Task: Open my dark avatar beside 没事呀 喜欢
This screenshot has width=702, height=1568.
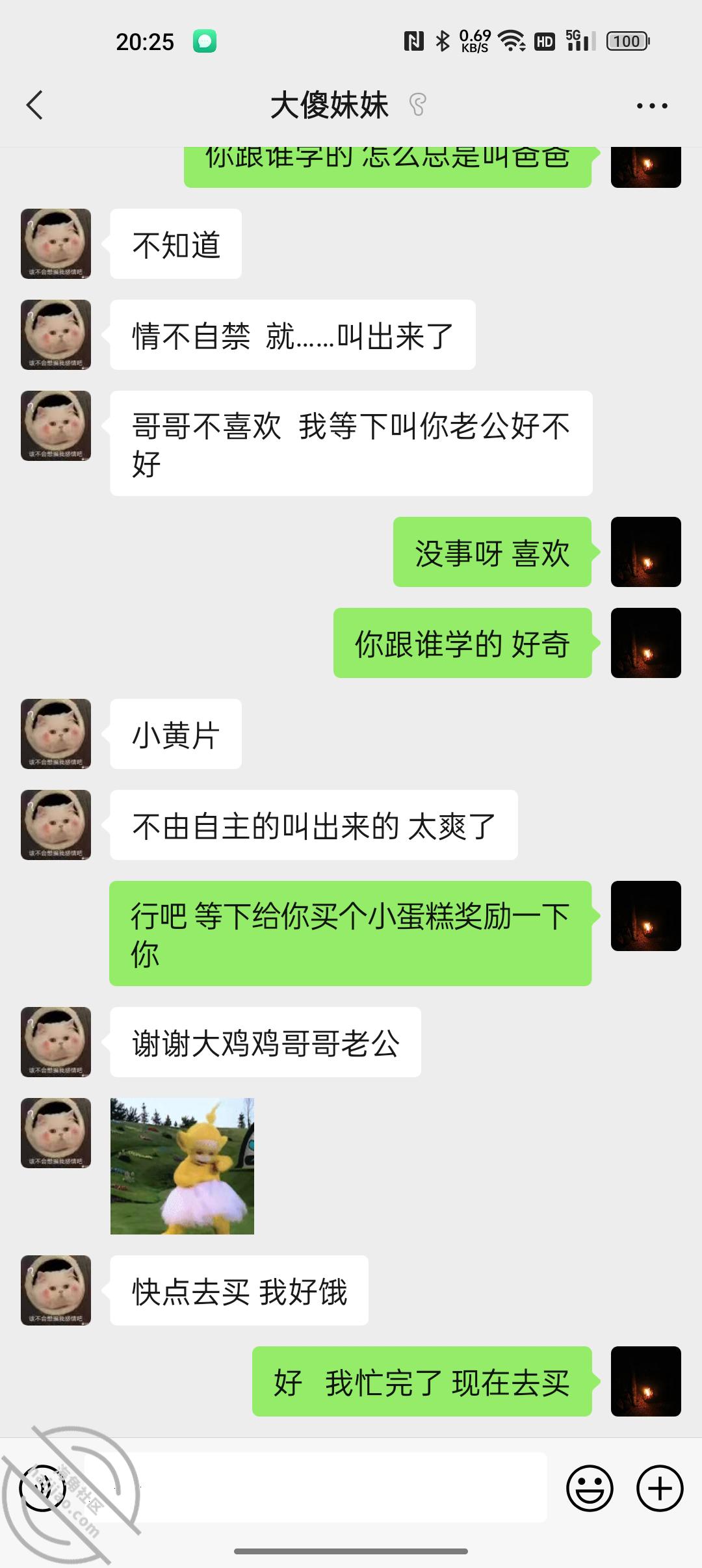Action: click(x=646, y=552)
